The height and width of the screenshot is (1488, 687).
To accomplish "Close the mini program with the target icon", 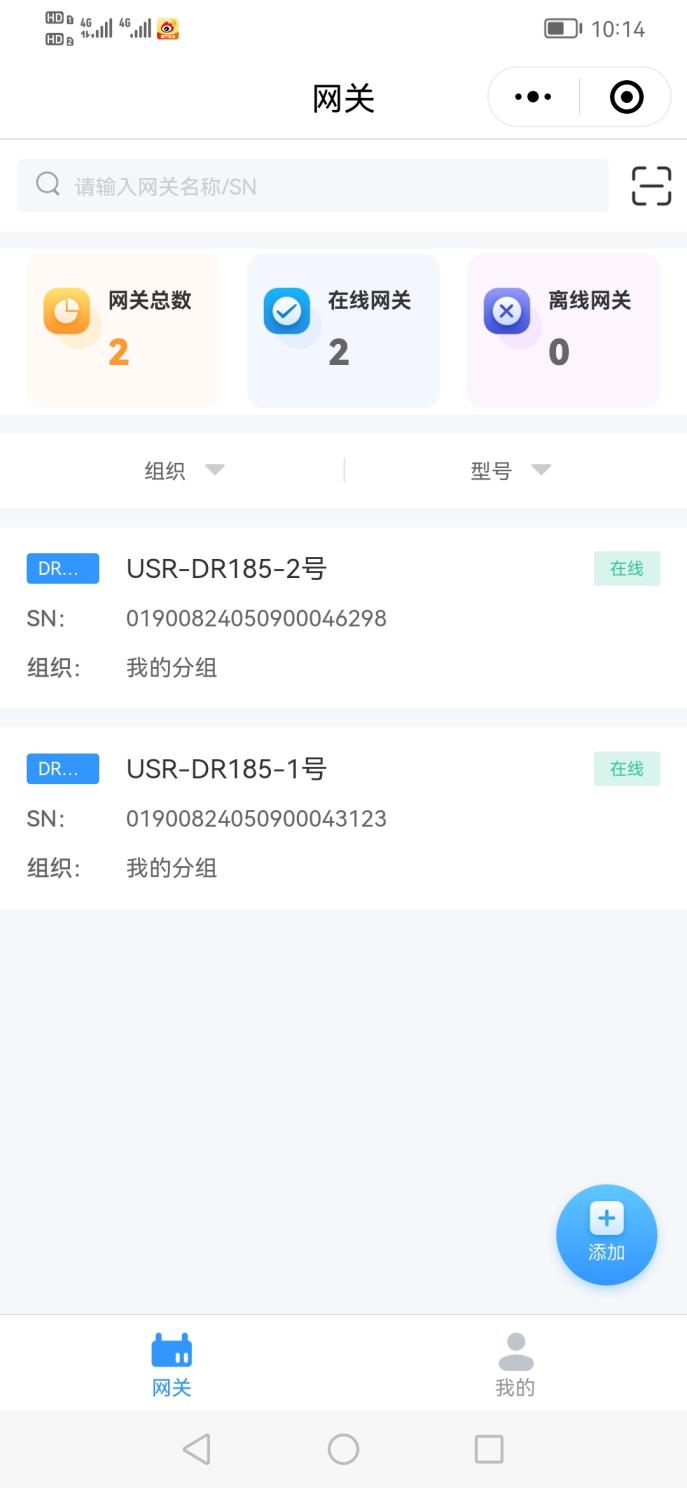I will [x=626, y=97].
